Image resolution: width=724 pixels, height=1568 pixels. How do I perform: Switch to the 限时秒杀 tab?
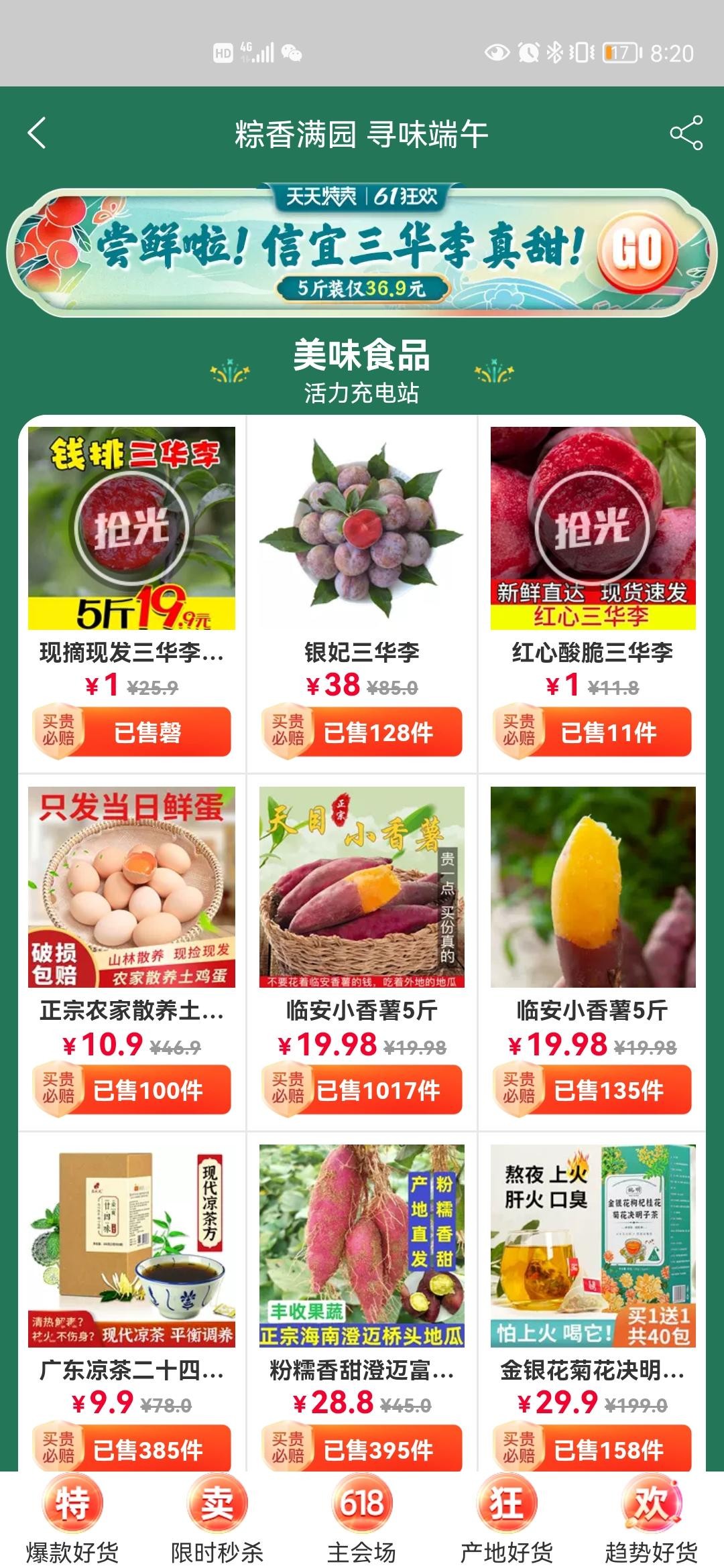click(x=217, y=1521)
